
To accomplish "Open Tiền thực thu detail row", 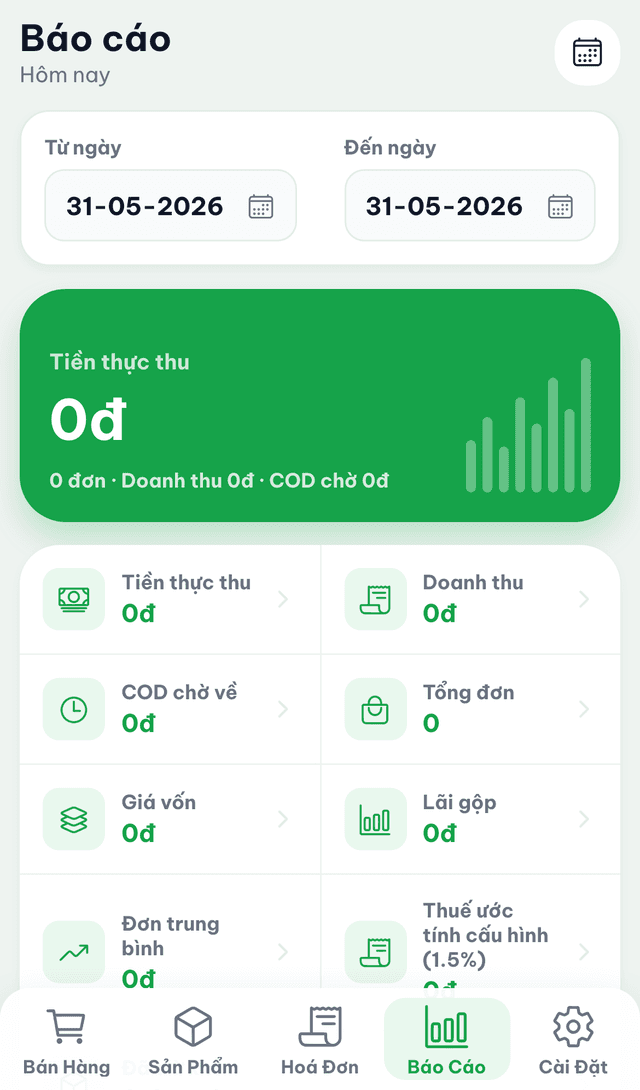I will 170,599.
